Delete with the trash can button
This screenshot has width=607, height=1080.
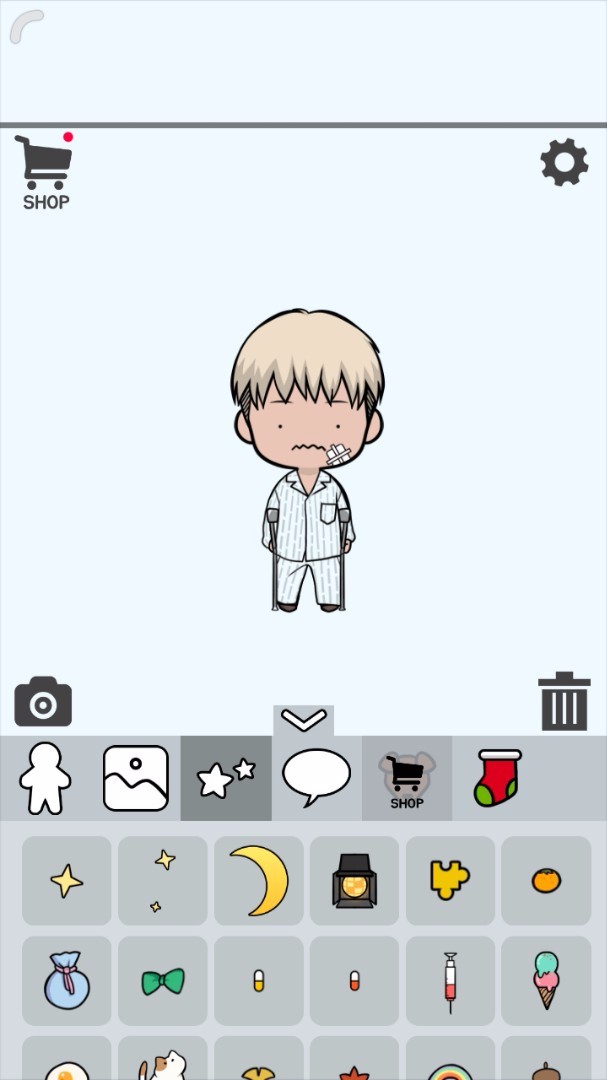pyautogui.click(x=564, y=701)
